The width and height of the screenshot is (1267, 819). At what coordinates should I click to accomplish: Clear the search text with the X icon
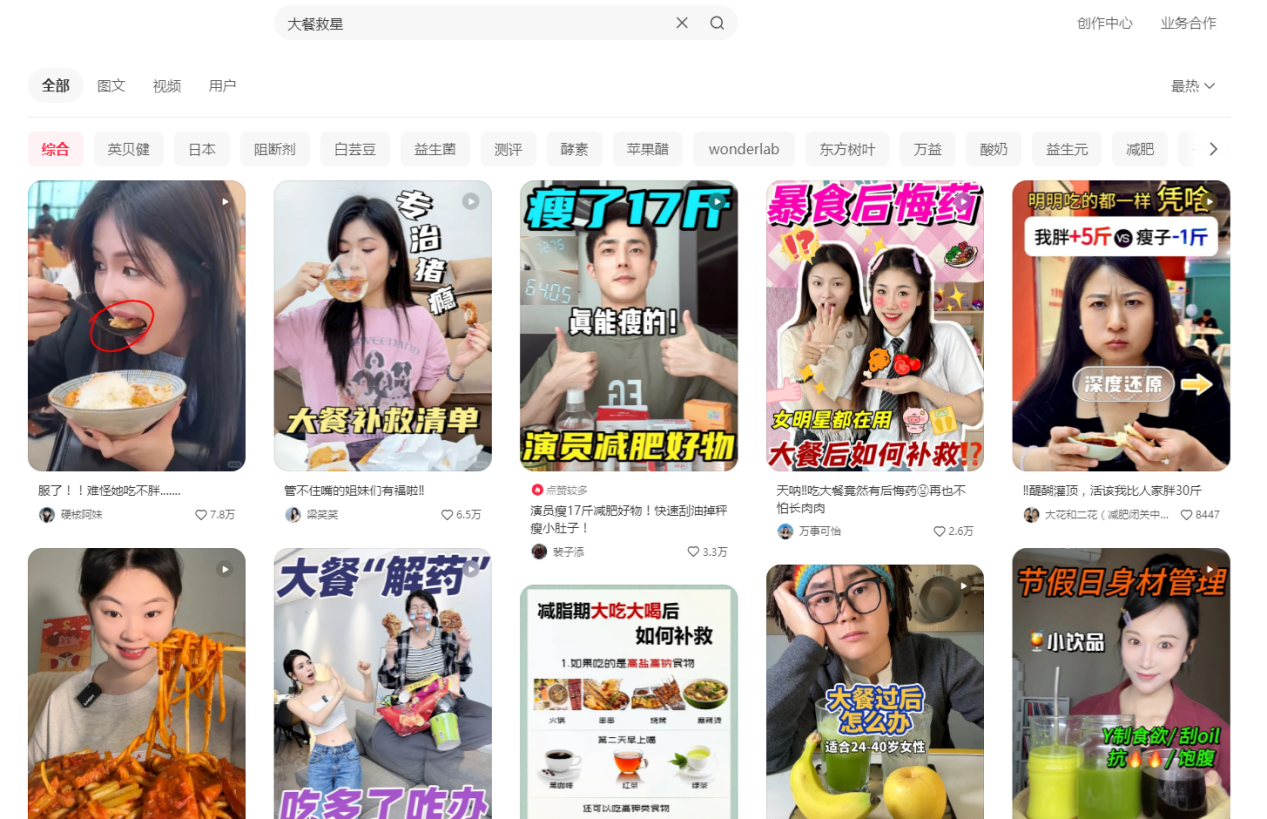[x=682, y=23]
